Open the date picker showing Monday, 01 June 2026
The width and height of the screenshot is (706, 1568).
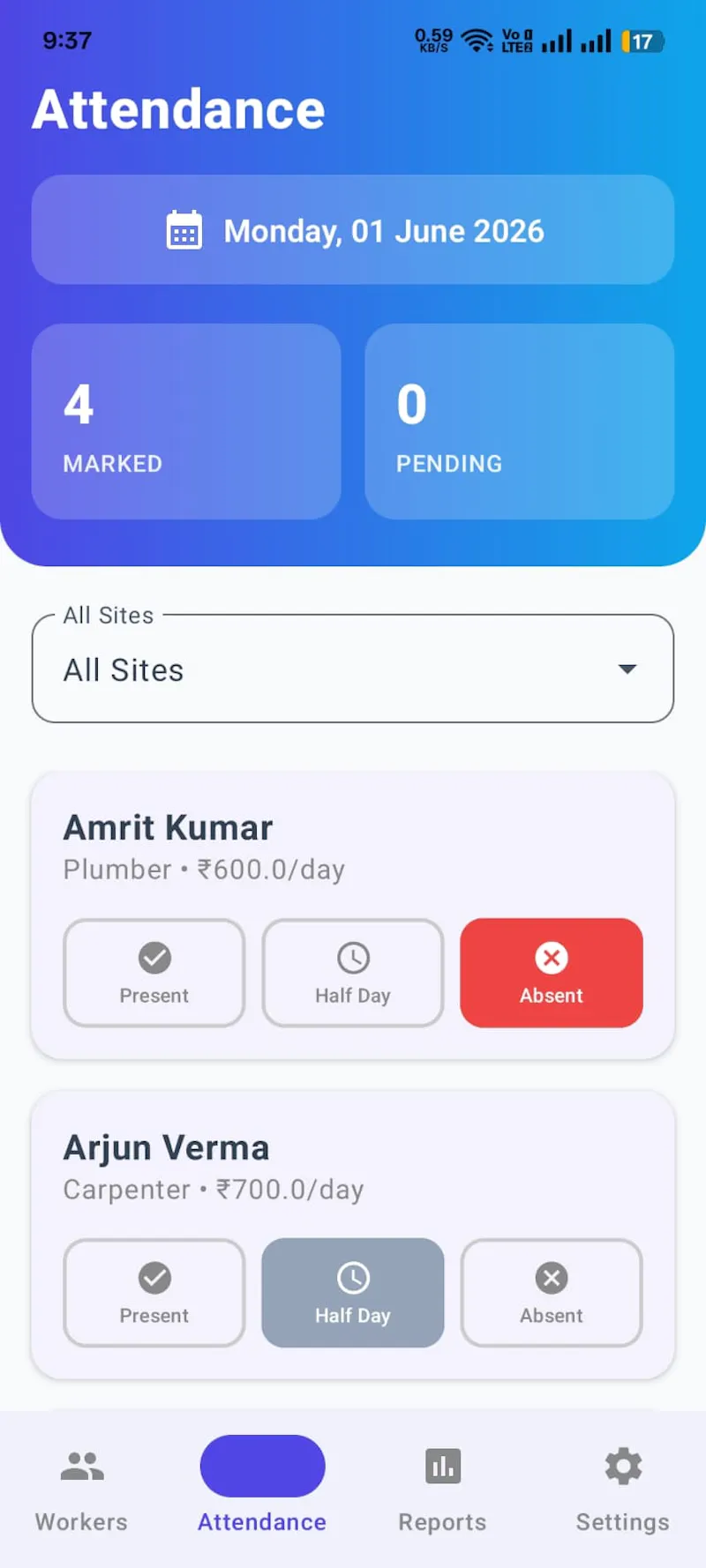[x=353, y=230]
